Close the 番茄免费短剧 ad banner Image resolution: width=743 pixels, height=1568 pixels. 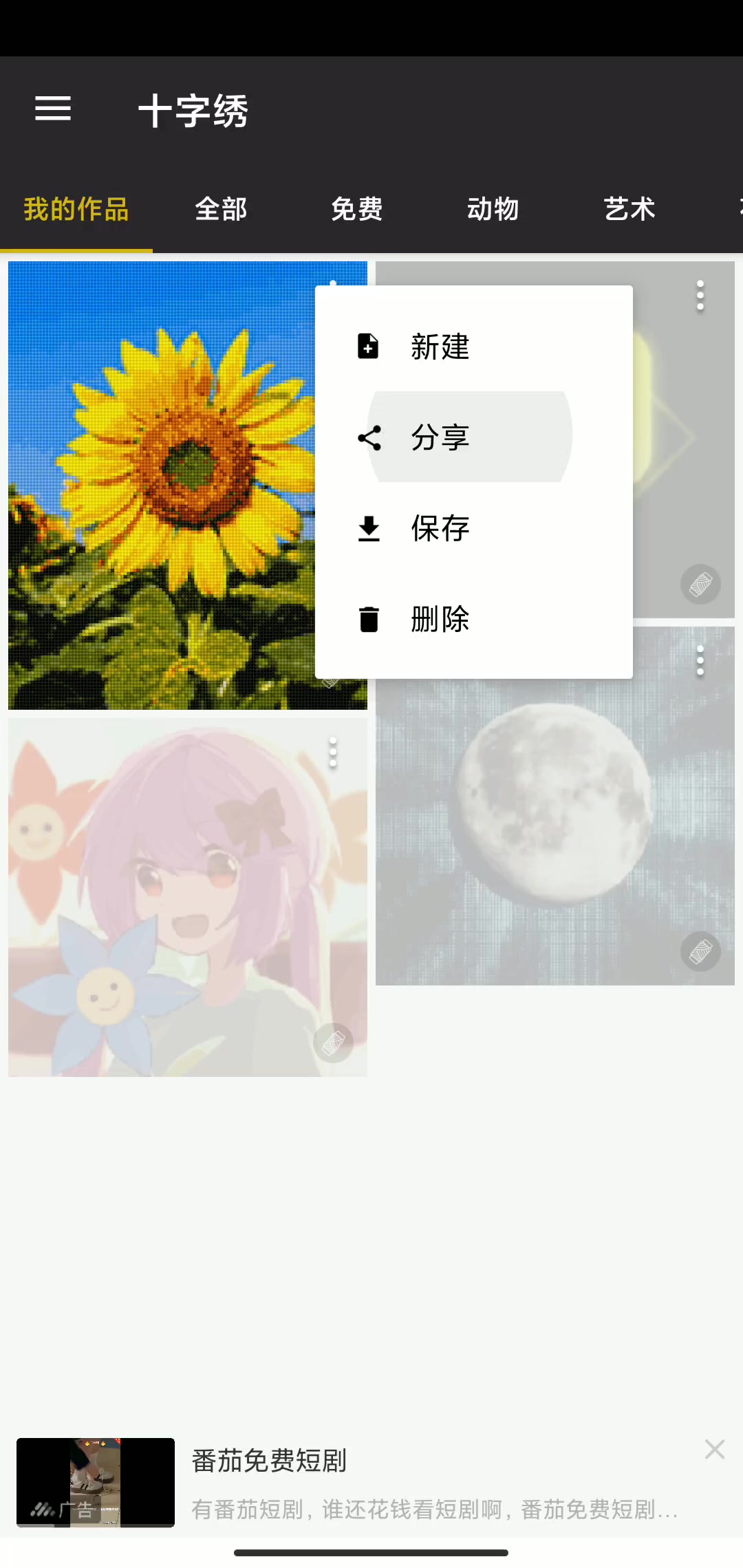click(715, 1449)
